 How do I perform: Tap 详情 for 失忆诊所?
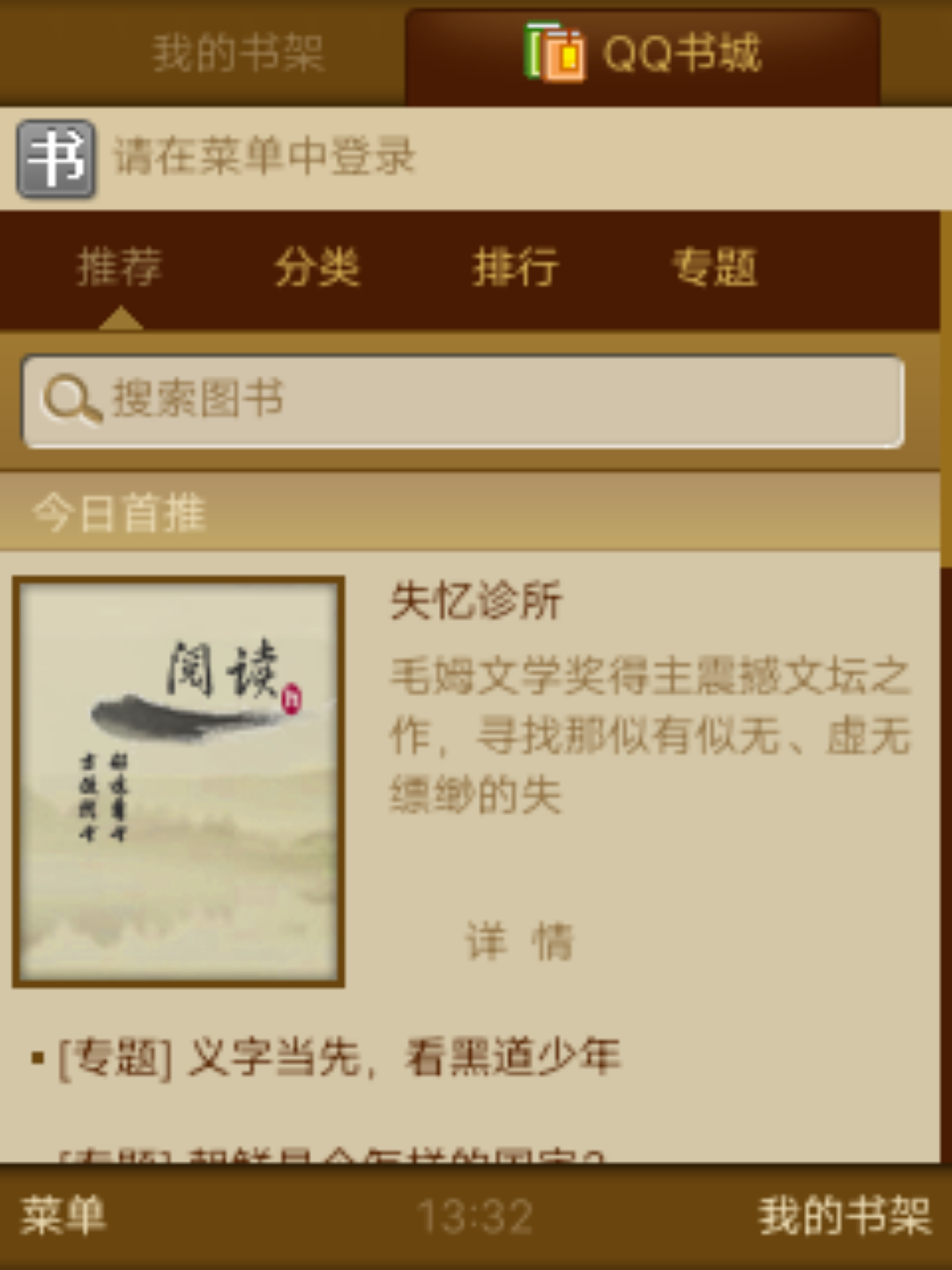(x=520, y=941)
